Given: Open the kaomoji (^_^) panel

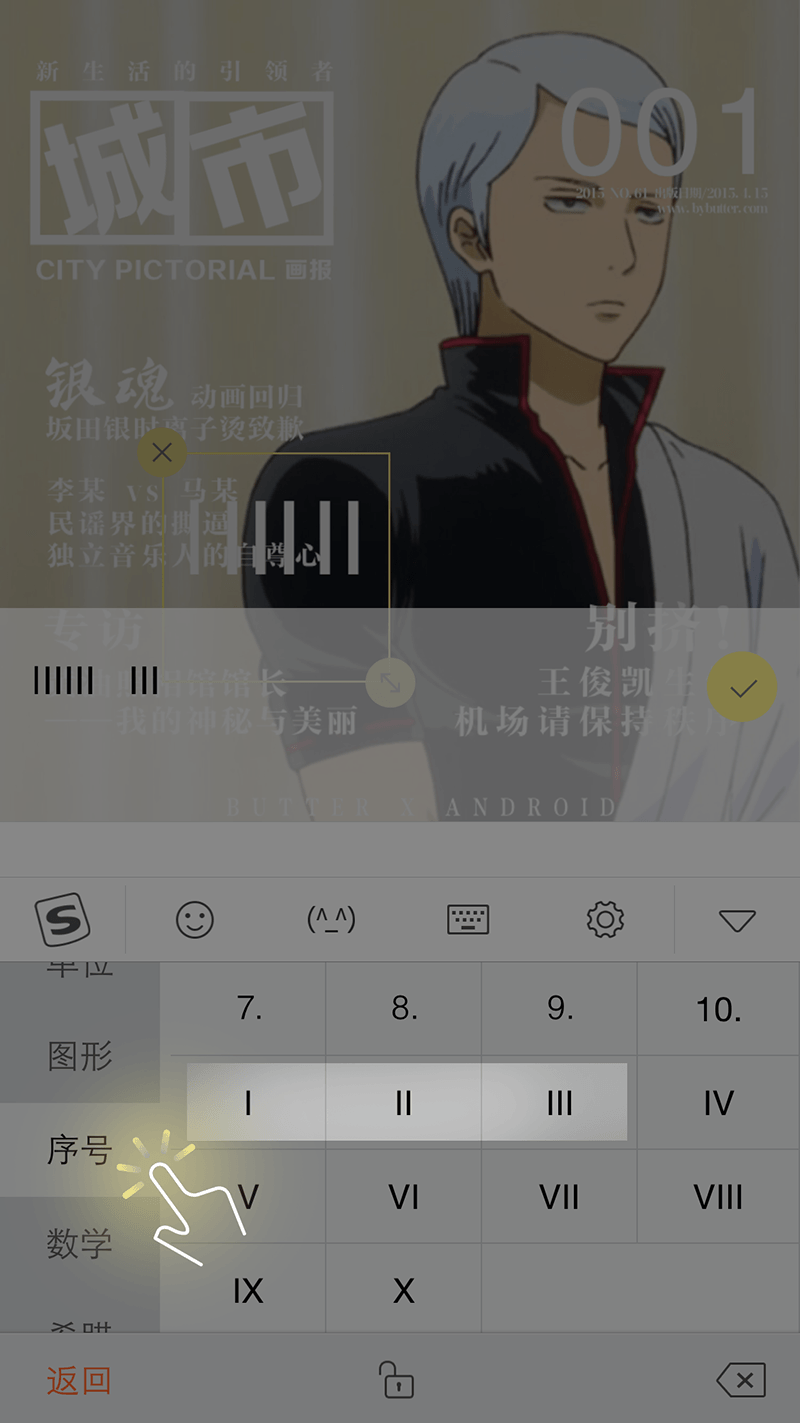Looking at the screenshot, I should point(331,919).
